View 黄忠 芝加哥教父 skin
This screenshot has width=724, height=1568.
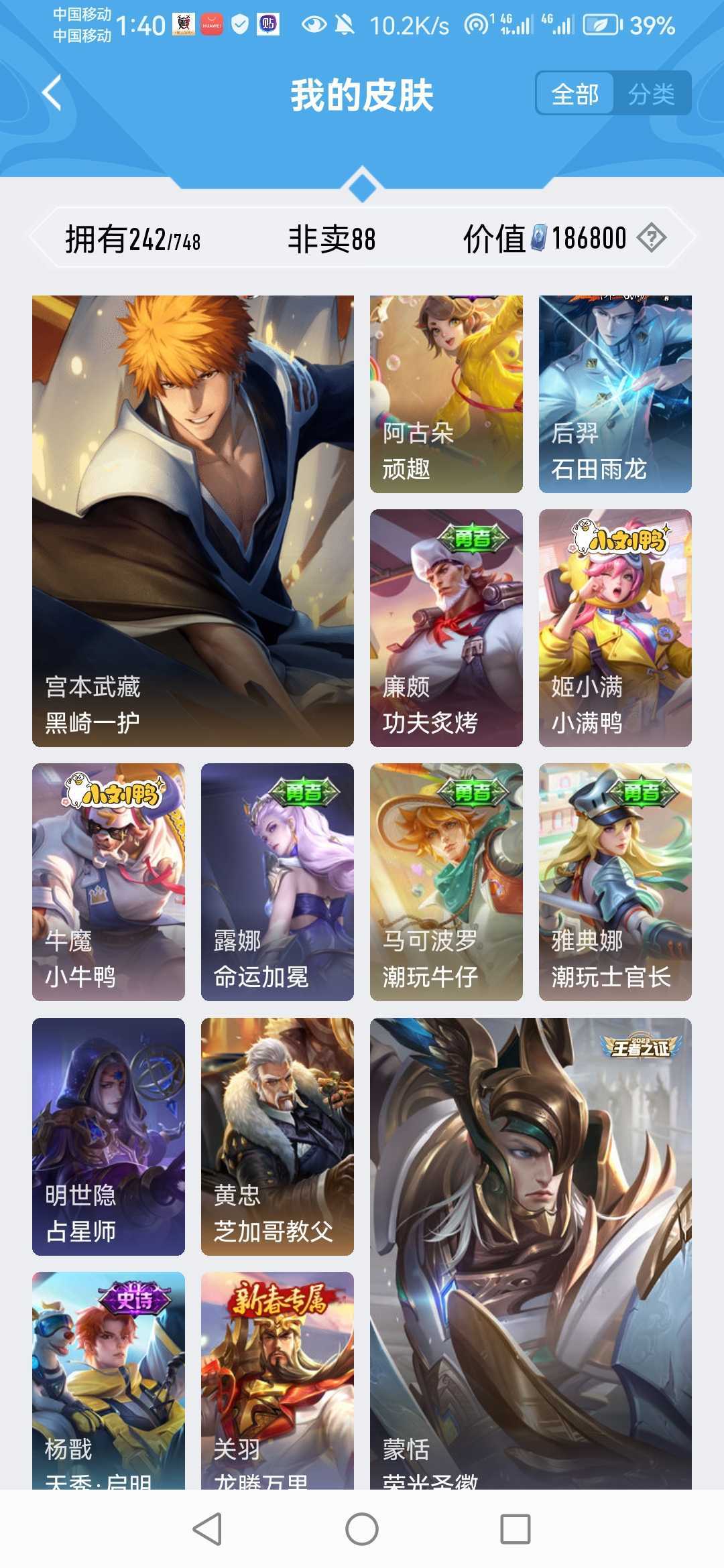point(277,1136)
